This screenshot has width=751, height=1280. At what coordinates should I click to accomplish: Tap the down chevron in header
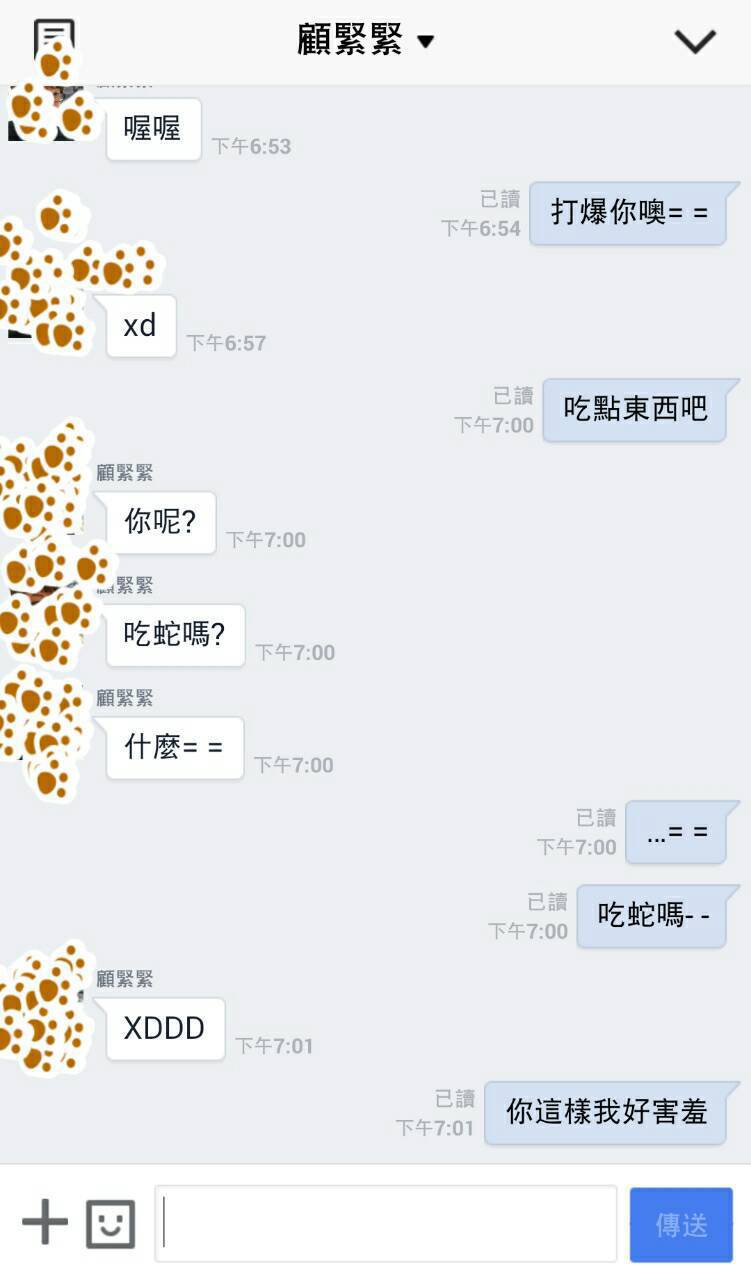[x=695, y=41]
